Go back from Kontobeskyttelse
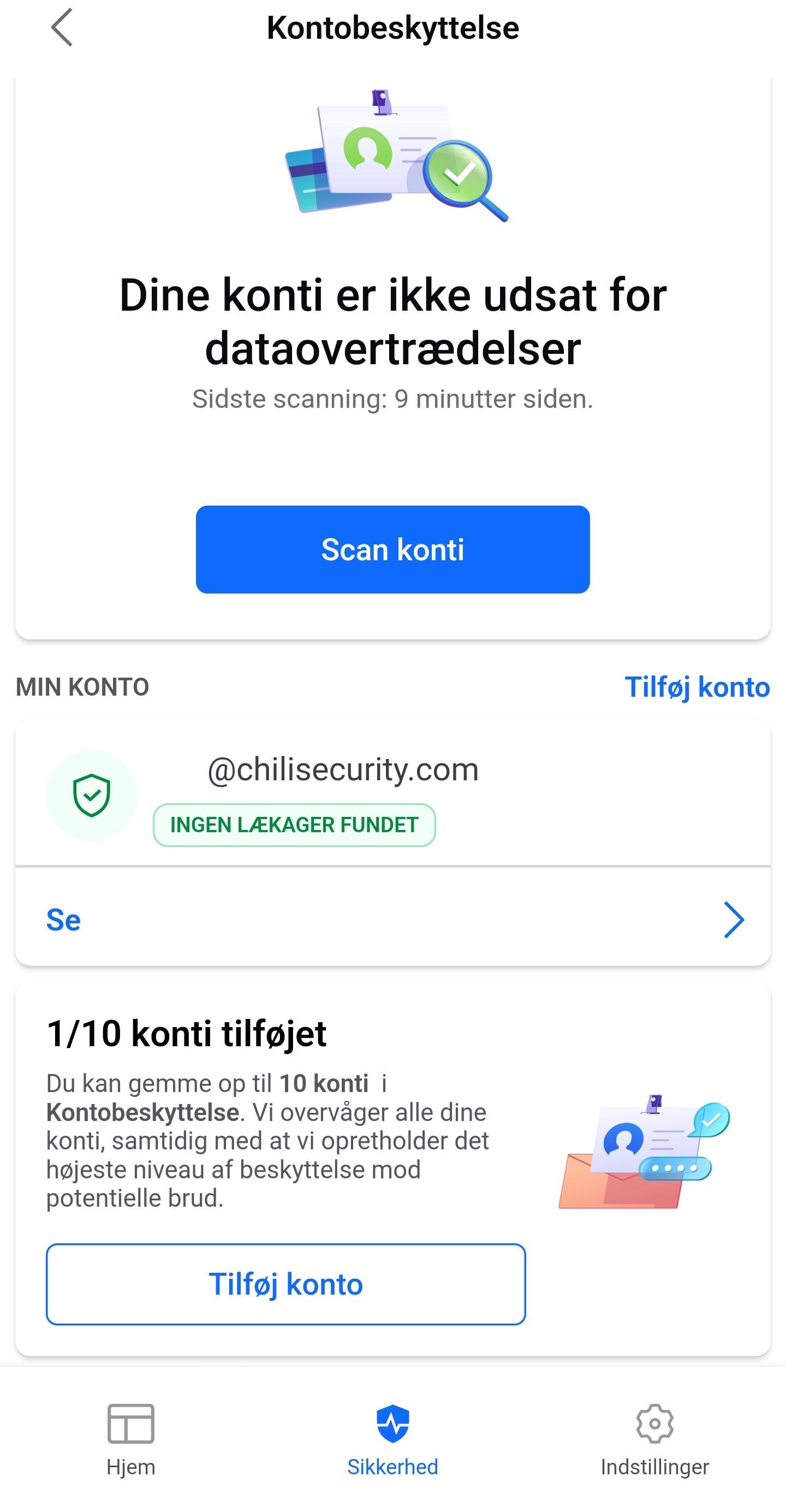This screenshot has width=786, height=1512. tap(62, 28)
